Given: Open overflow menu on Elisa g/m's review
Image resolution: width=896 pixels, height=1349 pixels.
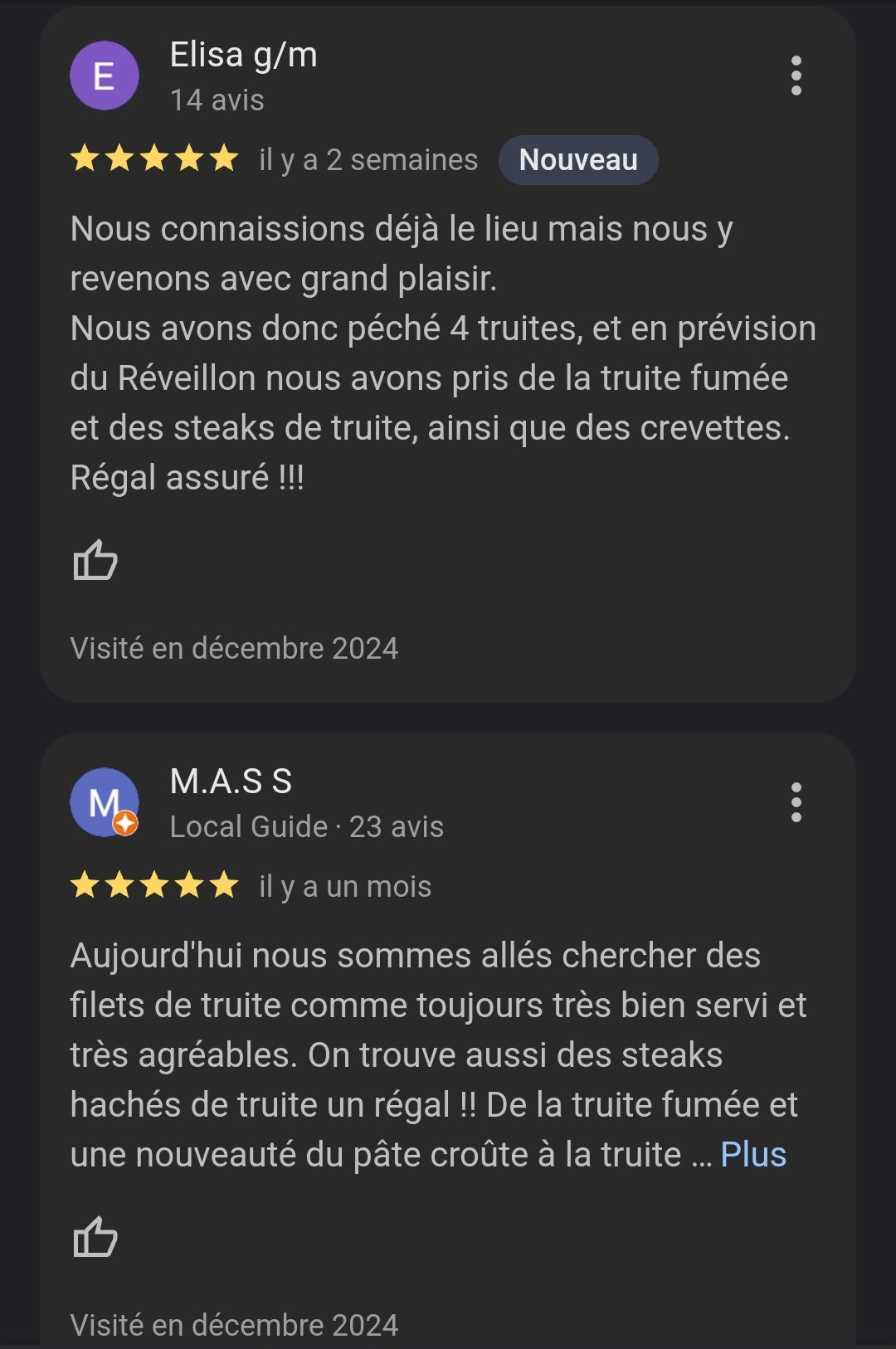Looking at the screenshot, I should click(x=796, y=75).
